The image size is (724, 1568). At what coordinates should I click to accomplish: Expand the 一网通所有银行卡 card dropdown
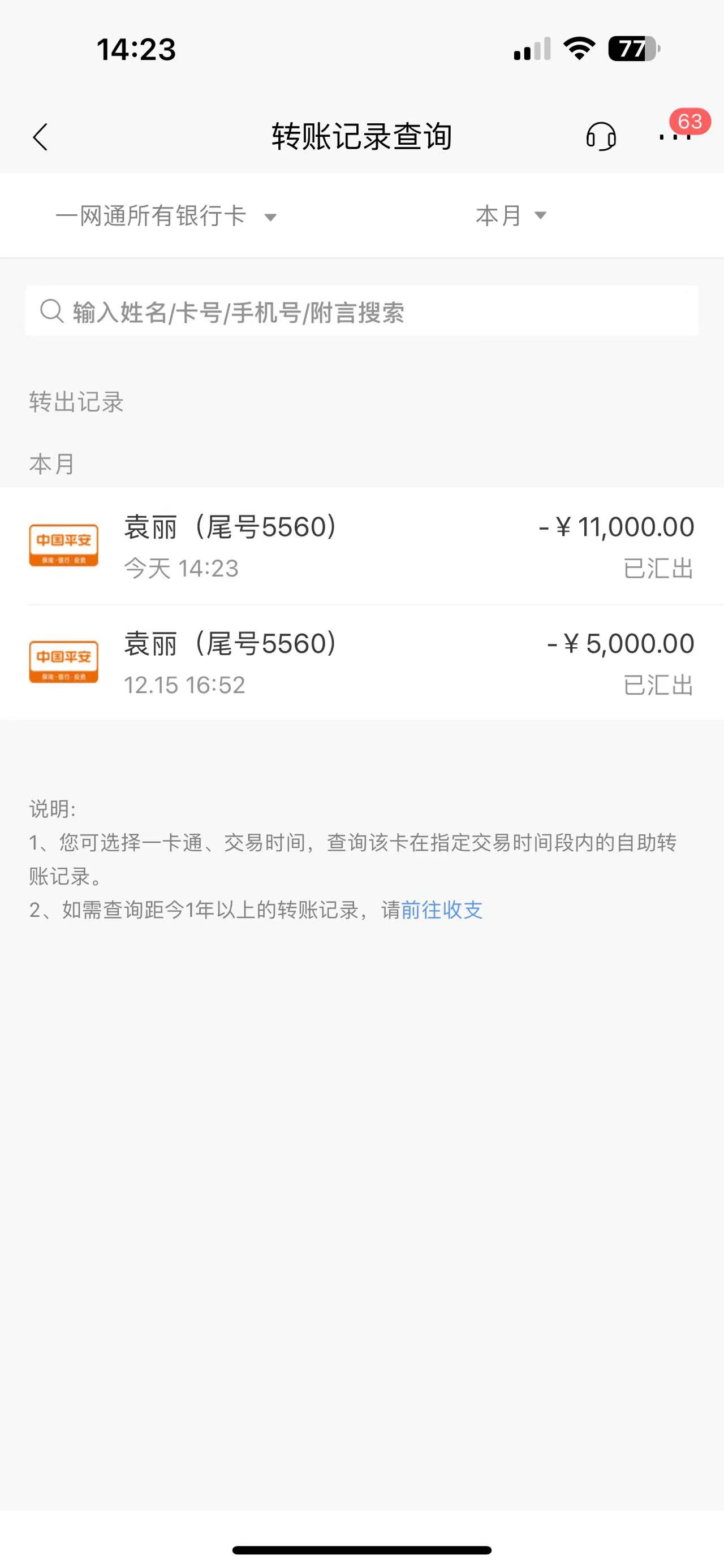coord(166,215)
